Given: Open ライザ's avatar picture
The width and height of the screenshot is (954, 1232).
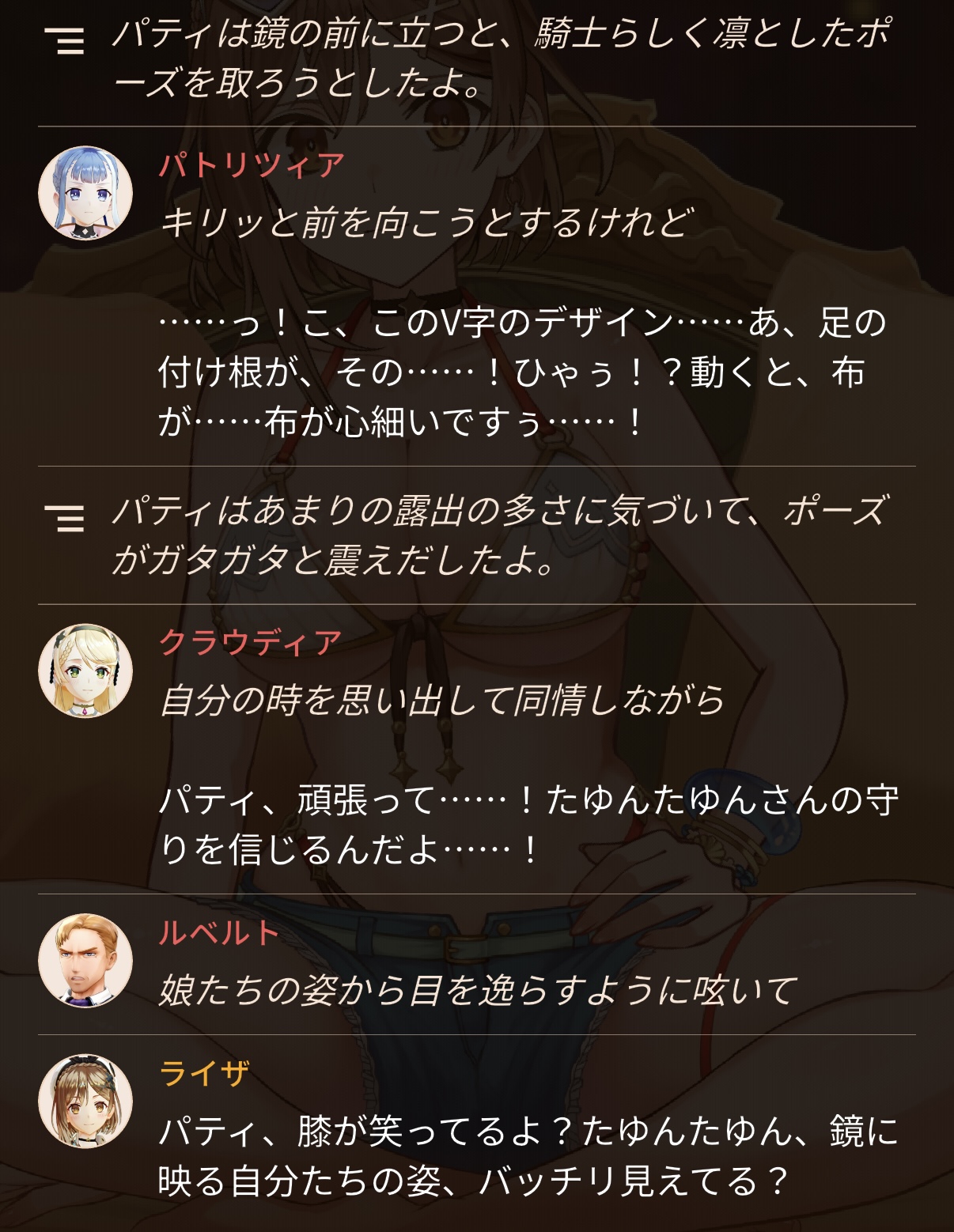Looking at the screenshot, I should 85,1101.
